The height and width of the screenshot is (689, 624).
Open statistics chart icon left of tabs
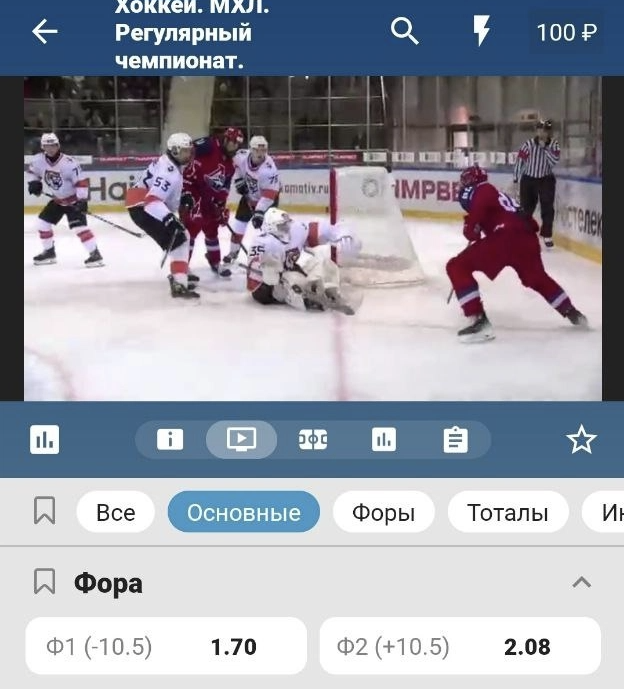[45, 439]
